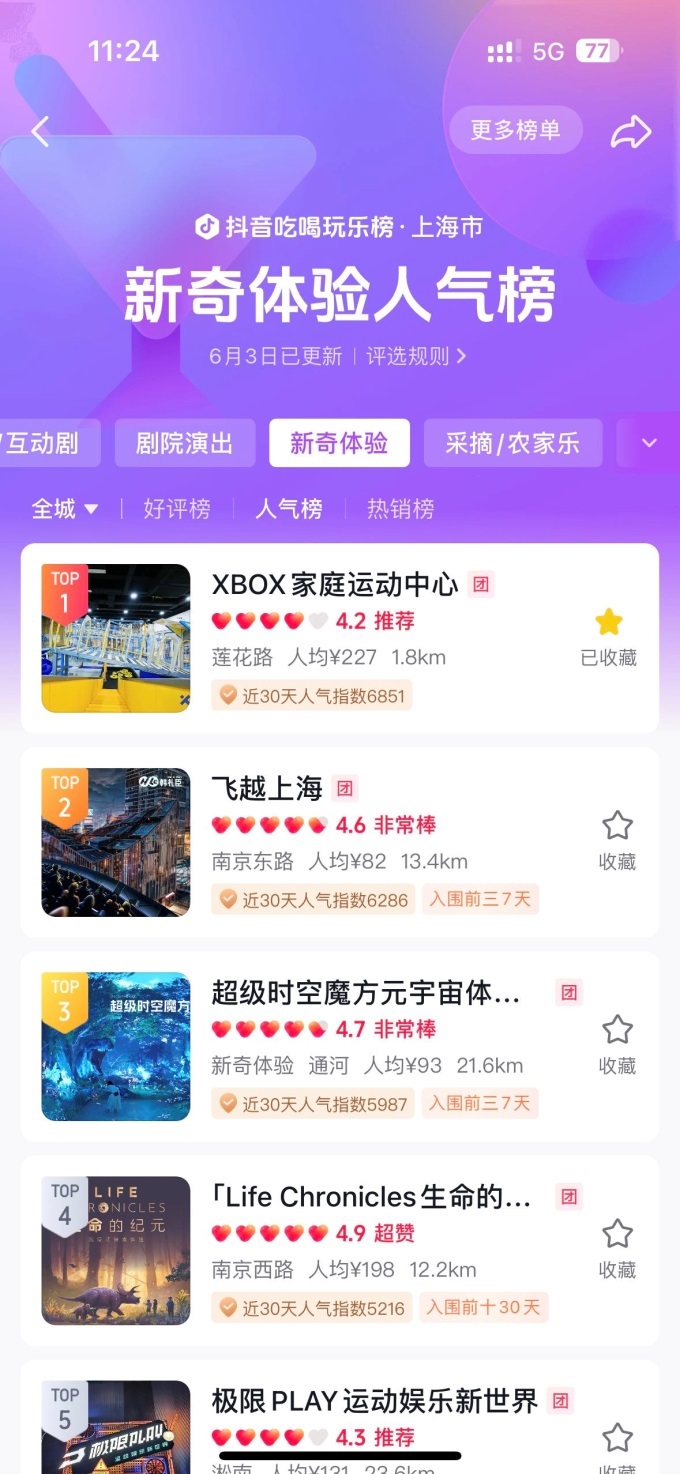
Task: Open the 全城 area dropdown
Action: point(65,509)
